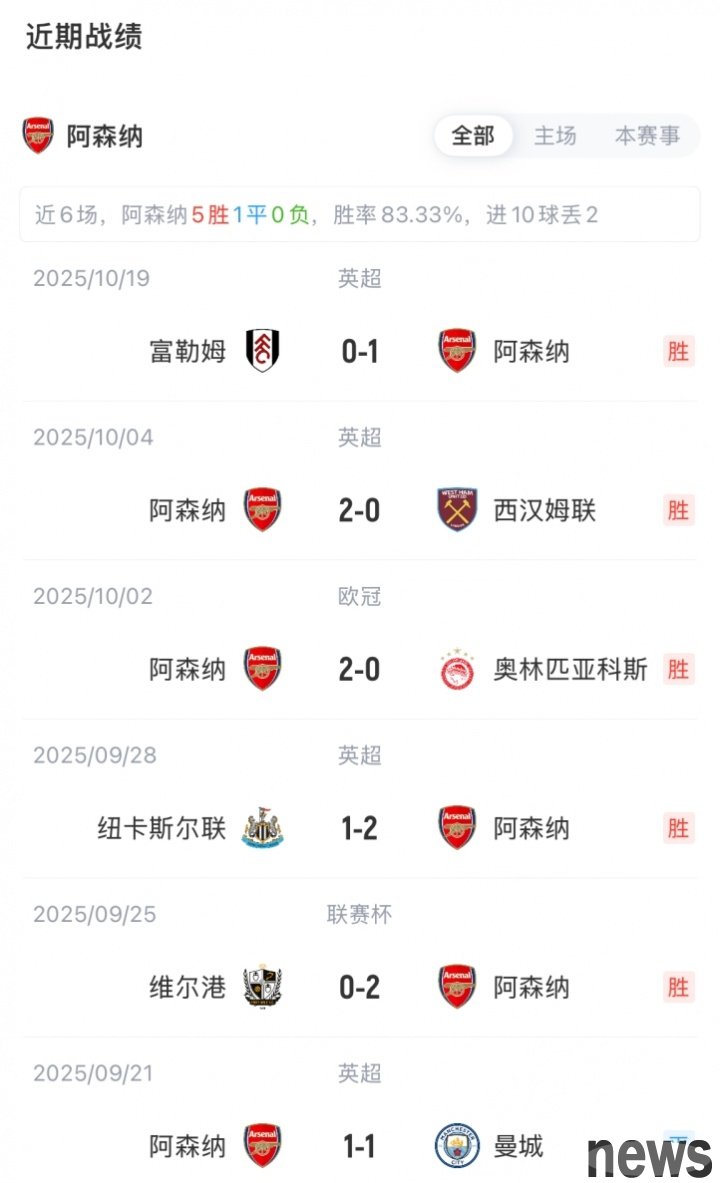Select the 全部 filter tab

[473, 136]
